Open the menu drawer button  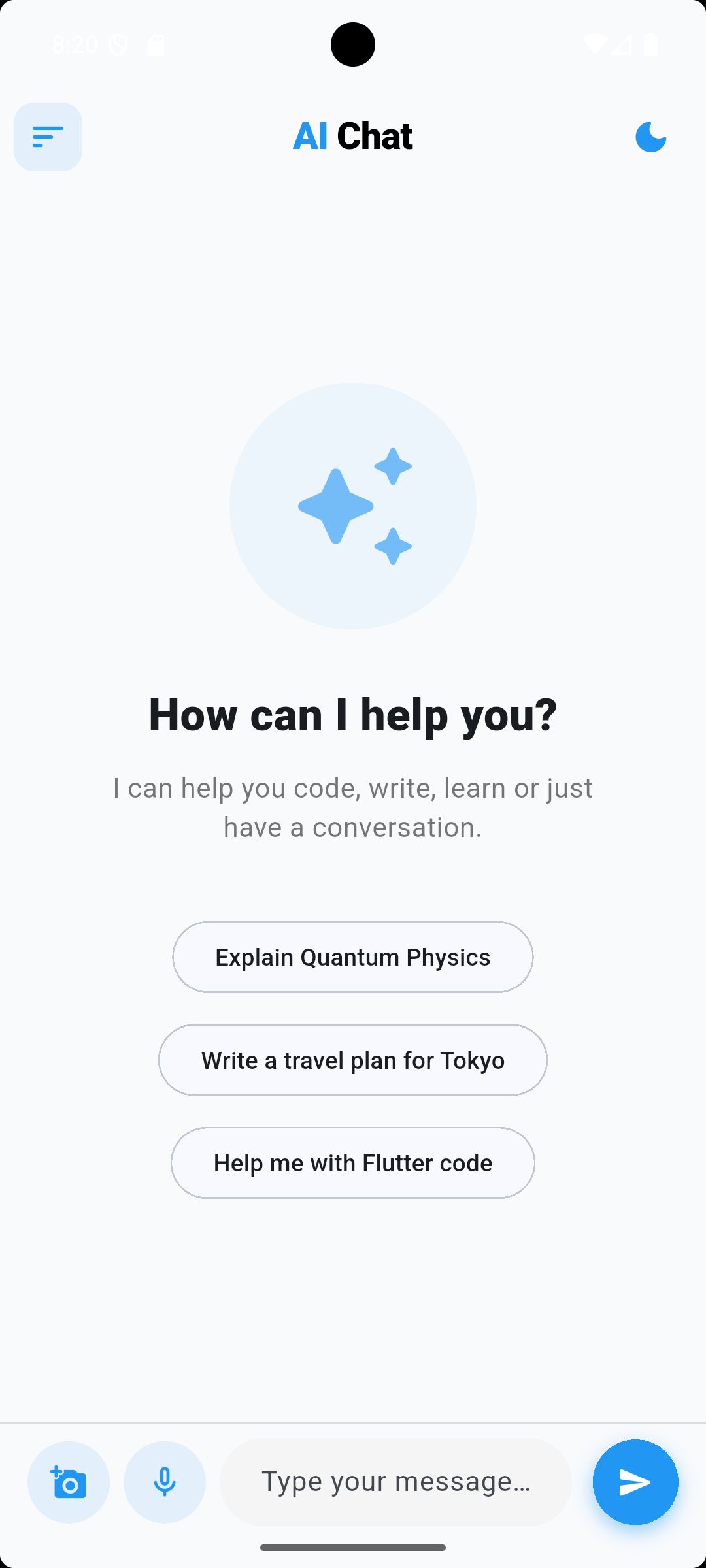[48, 137]
